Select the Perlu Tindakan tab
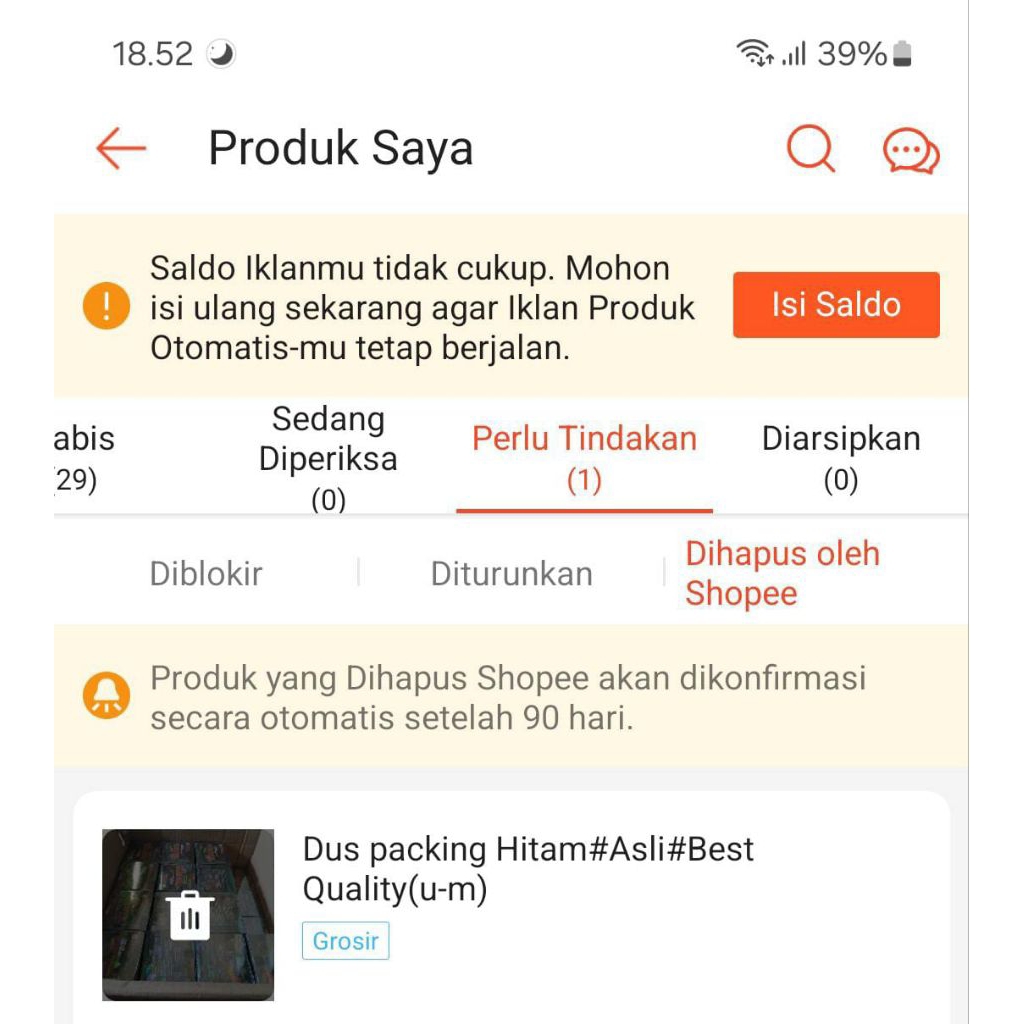1024x1024 pixels. (x=584, y=458)
